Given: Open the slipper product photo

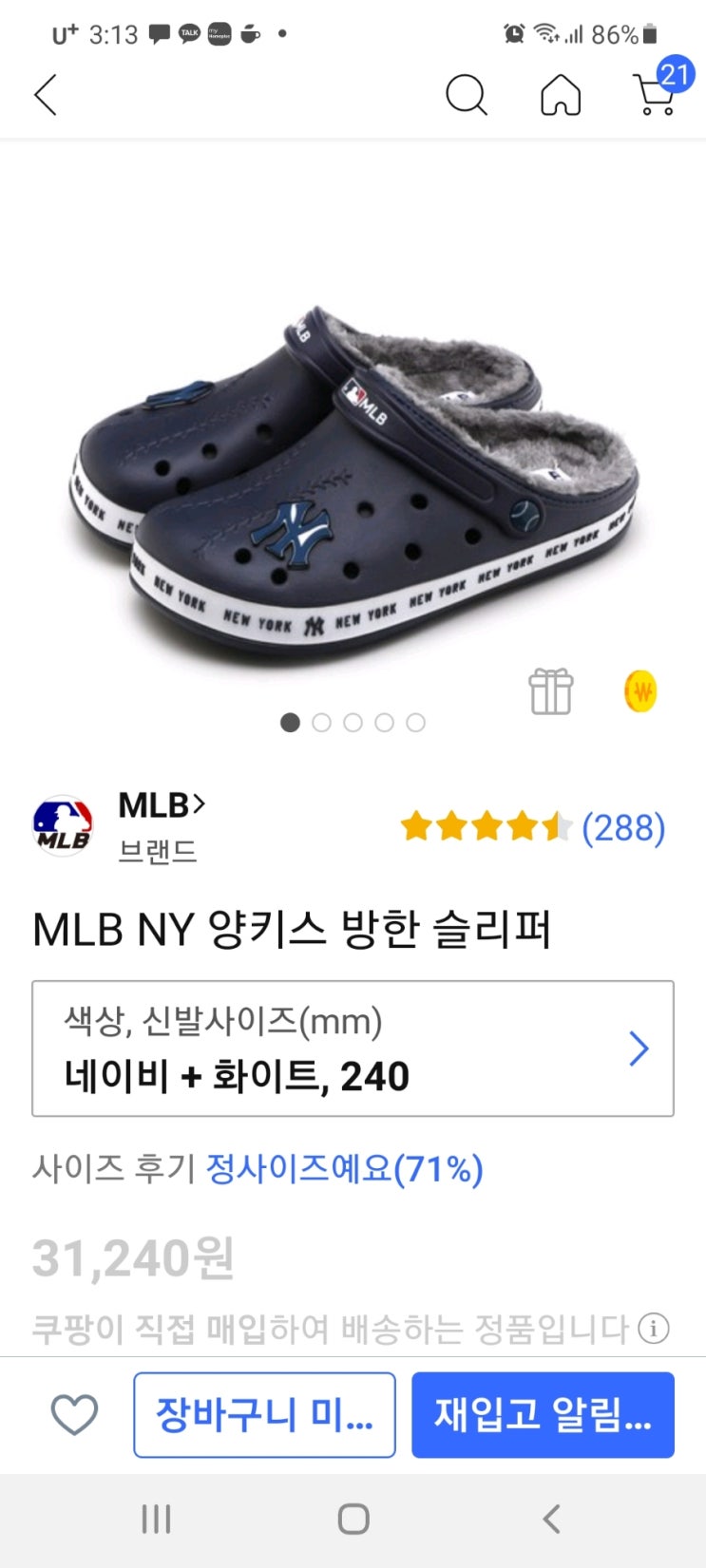Looking at the screenshot, I should (353, 475).
